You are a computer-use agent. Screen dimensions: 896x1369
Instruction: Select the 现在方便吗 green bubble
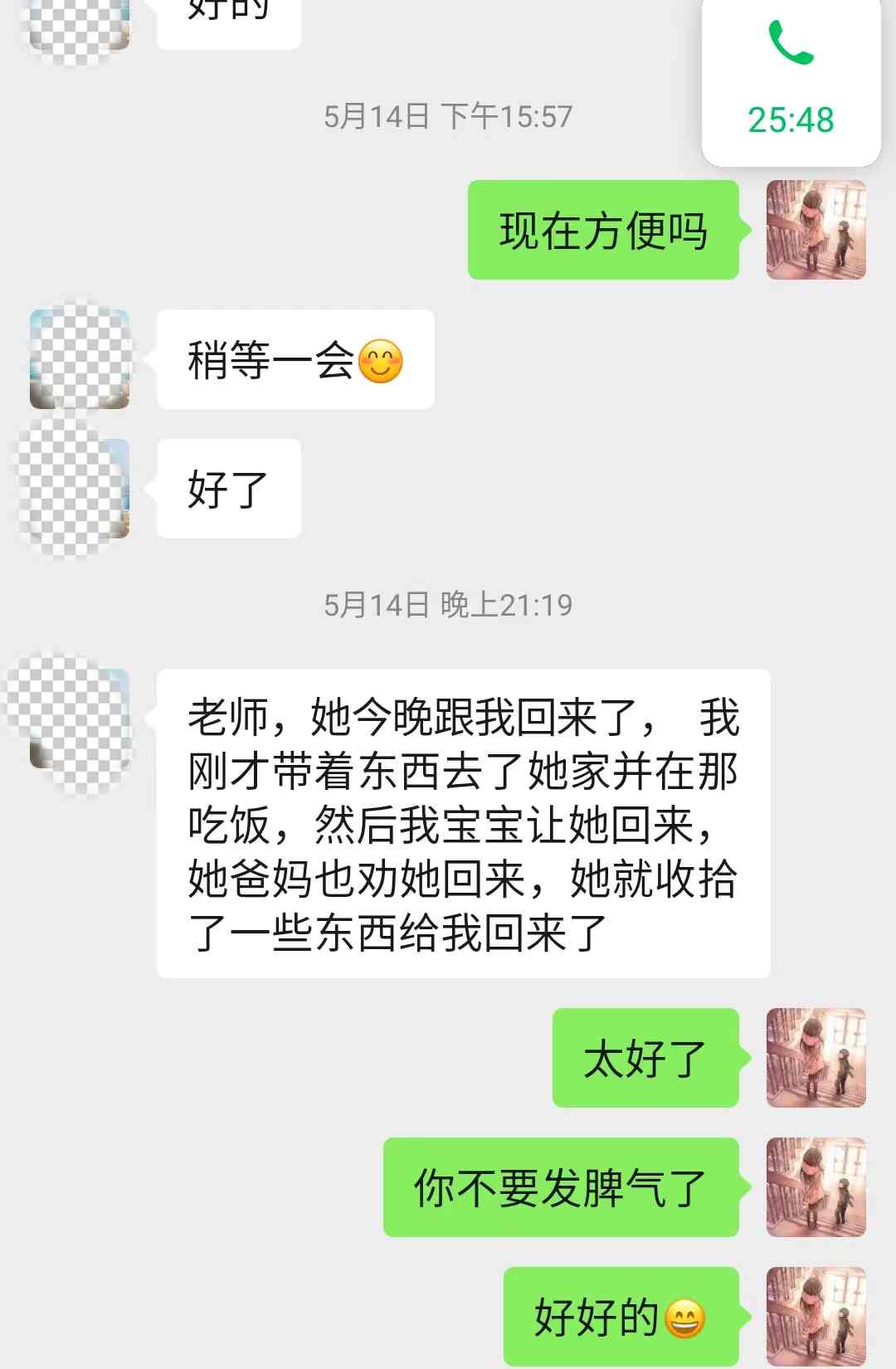click(x=603, y=231)
